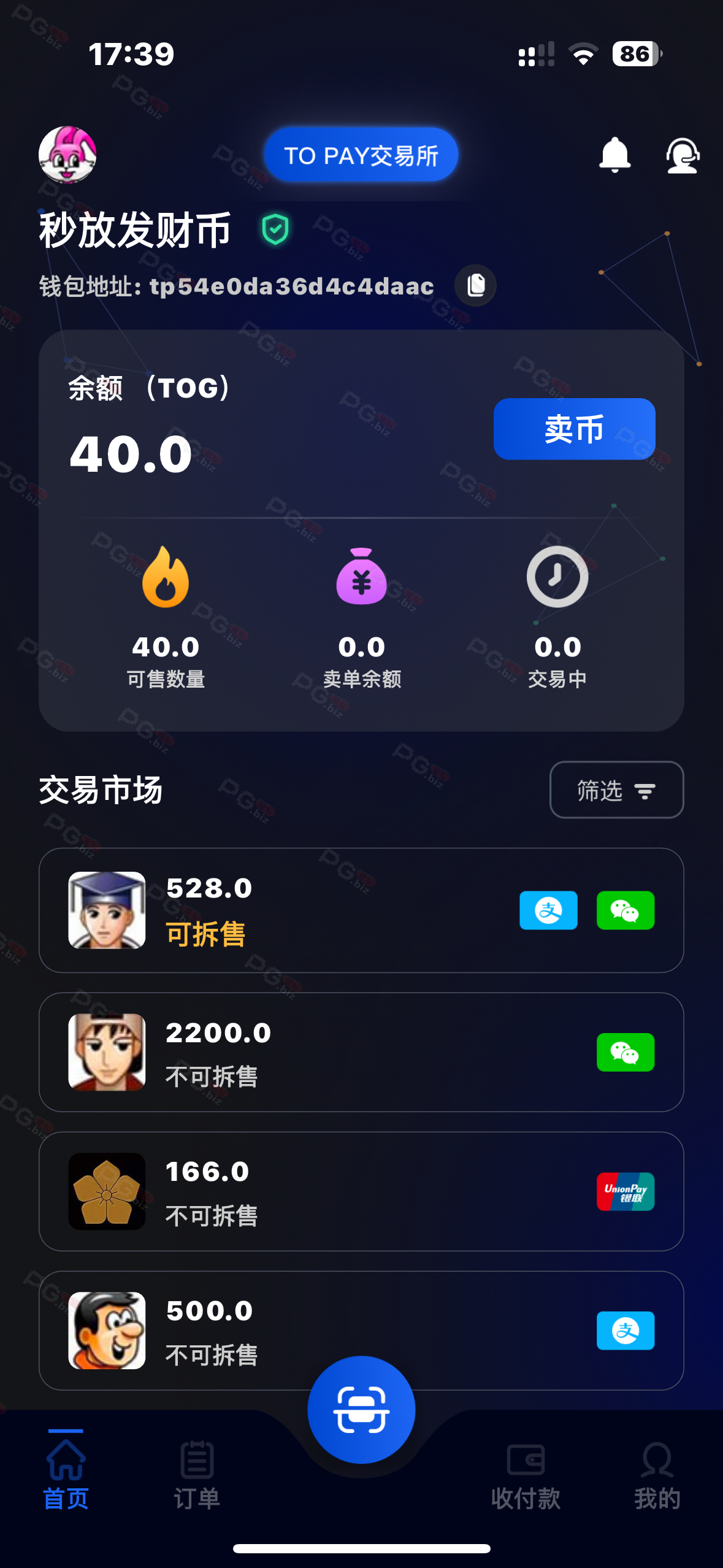The height and width of the screenshot is (1568, 723).
Task: Tap the 卖币 sell coins button
Action: tap(574, 429)
